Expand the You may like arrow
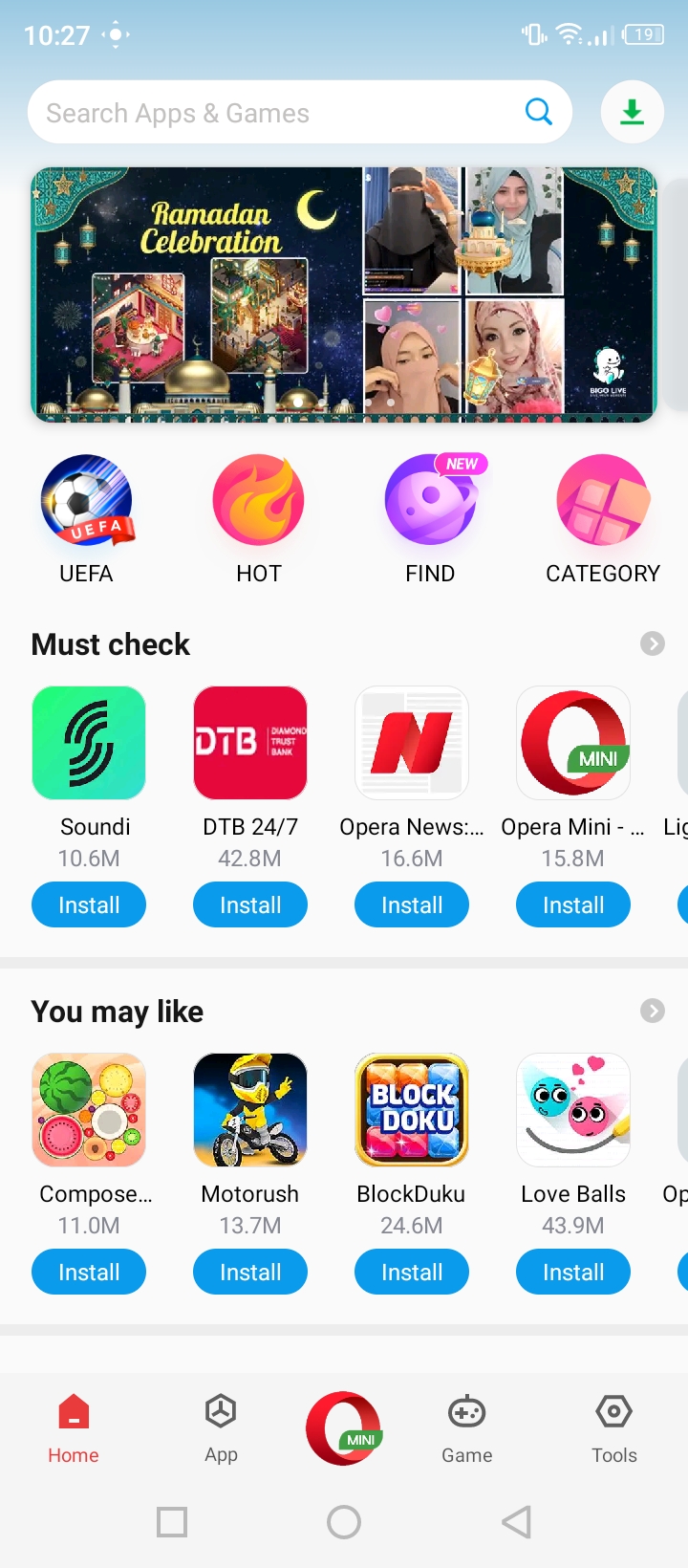This screenshot has width=688, height=1568. [653, 1011]
